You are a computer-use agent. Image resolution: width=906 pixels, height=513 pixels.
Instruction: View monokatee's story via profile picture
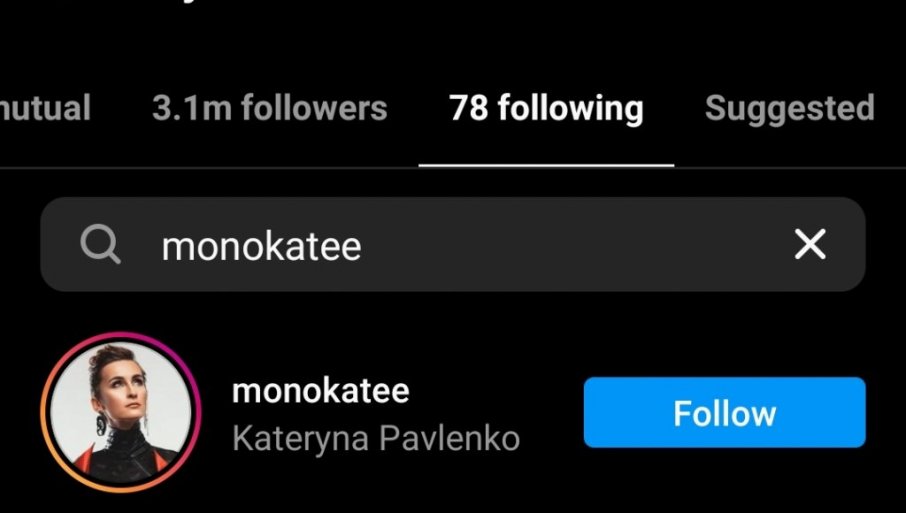pyautogui.click(x=121, y=413)
